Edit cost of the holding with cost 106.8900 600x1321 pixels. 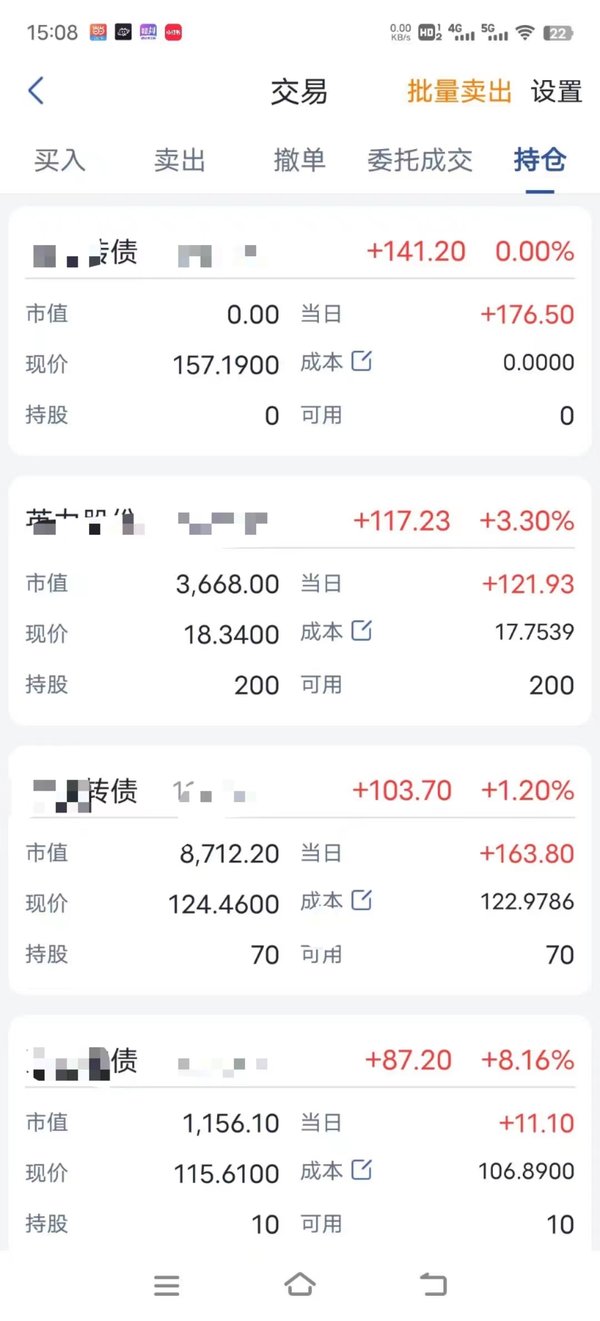pyautogui.click(x=362, y=1170)
